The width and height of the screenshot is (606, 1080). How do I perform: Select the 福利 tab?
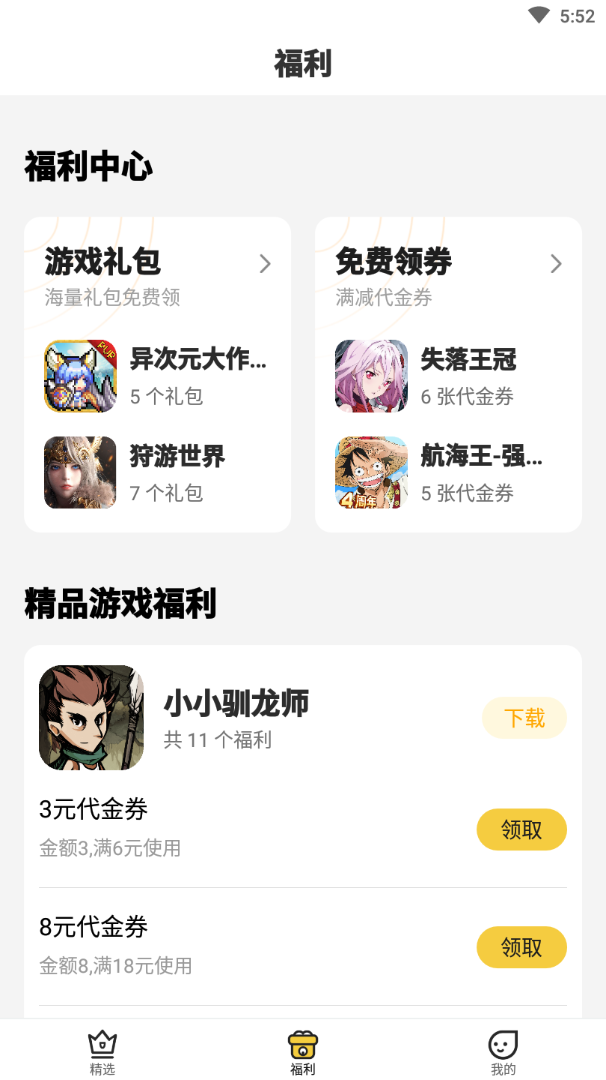(303, 1053)
